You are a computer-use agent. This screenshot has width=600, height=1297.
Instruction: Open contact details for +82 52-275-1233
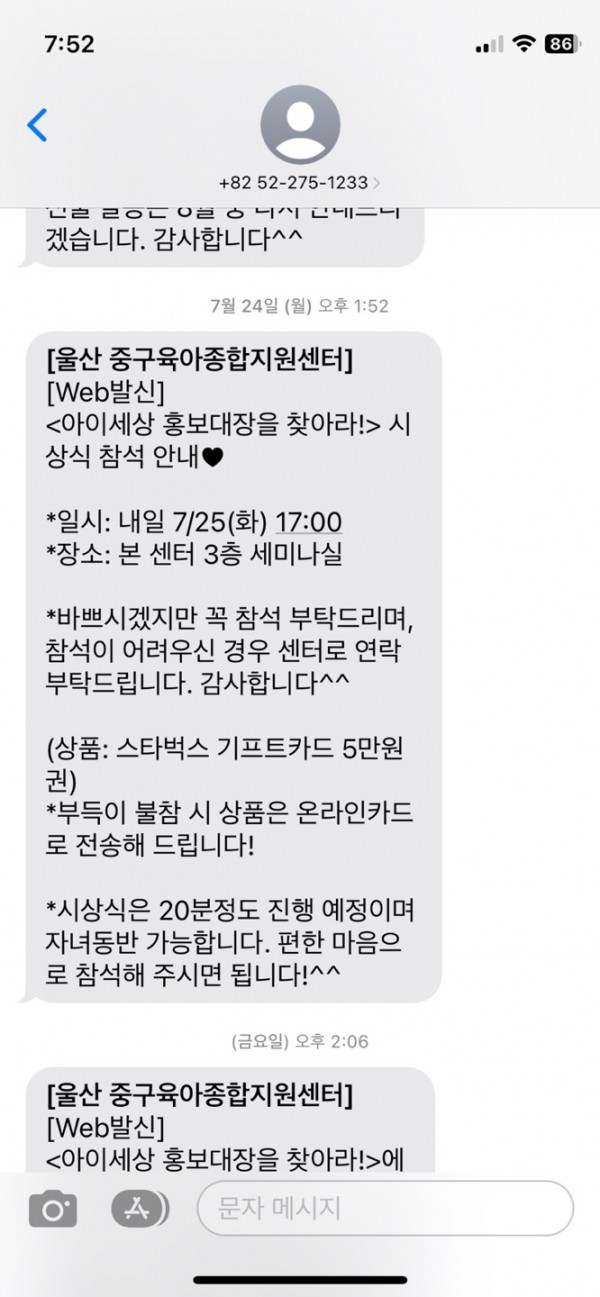pos(300,140)
